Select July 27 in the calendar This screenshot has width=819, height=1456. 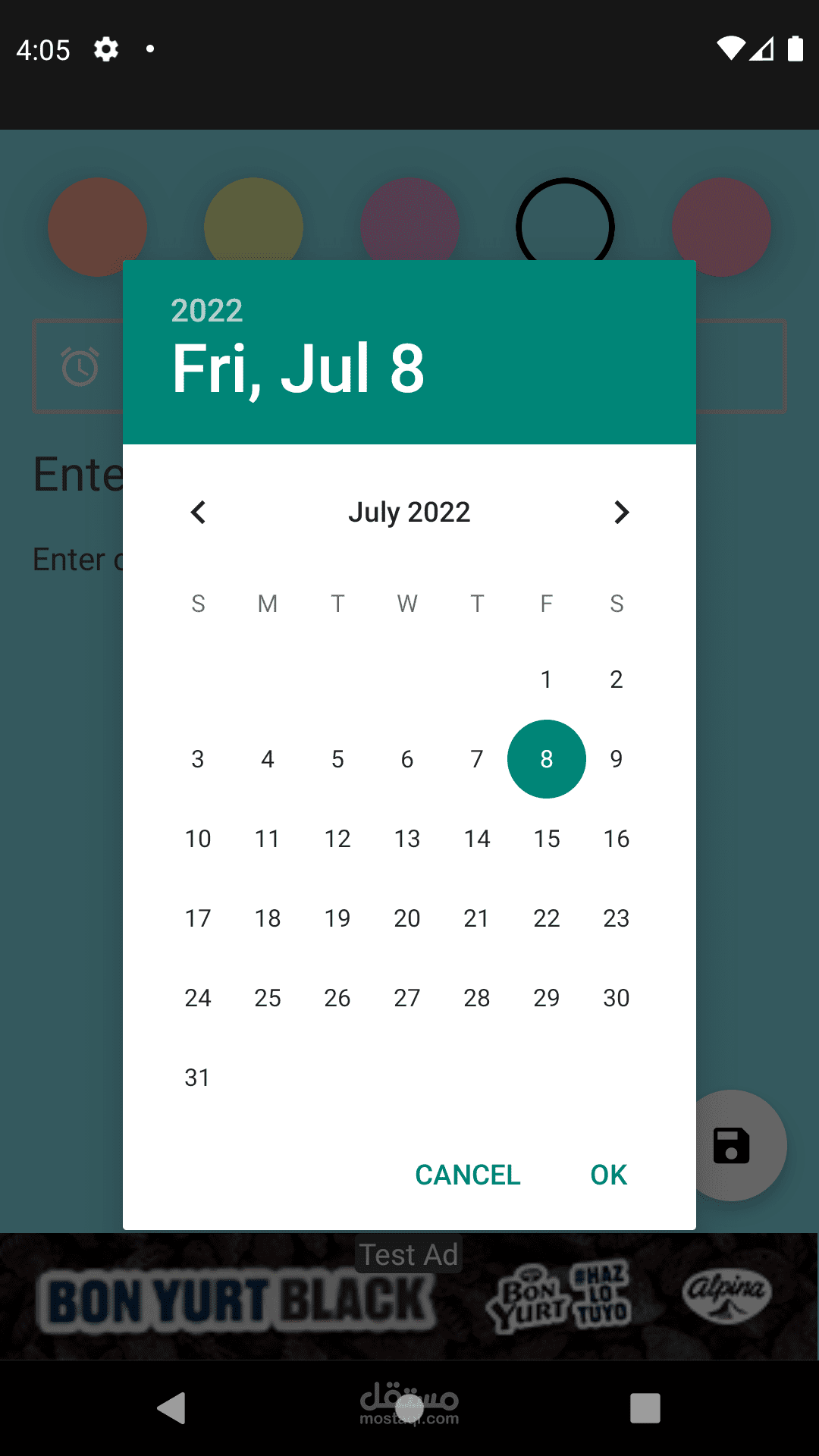(x=407, y=998)
